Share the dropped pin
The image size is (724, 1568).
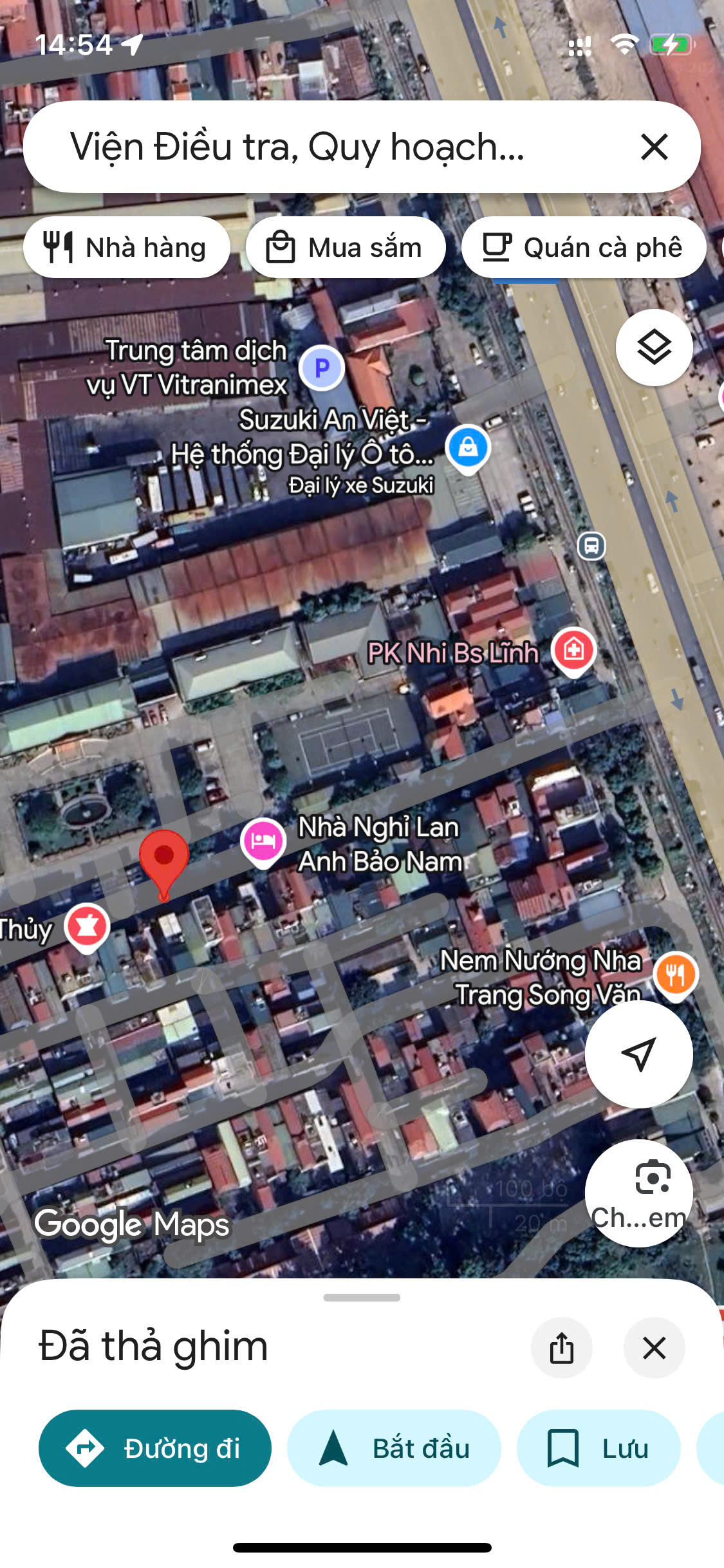click(x=561, y=1347)
